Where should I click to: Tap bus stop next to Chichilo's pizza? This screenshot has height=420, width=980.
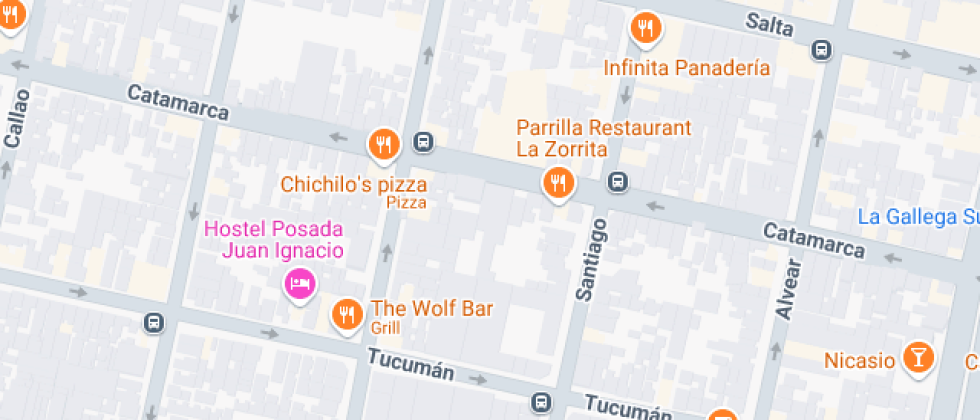423,142
